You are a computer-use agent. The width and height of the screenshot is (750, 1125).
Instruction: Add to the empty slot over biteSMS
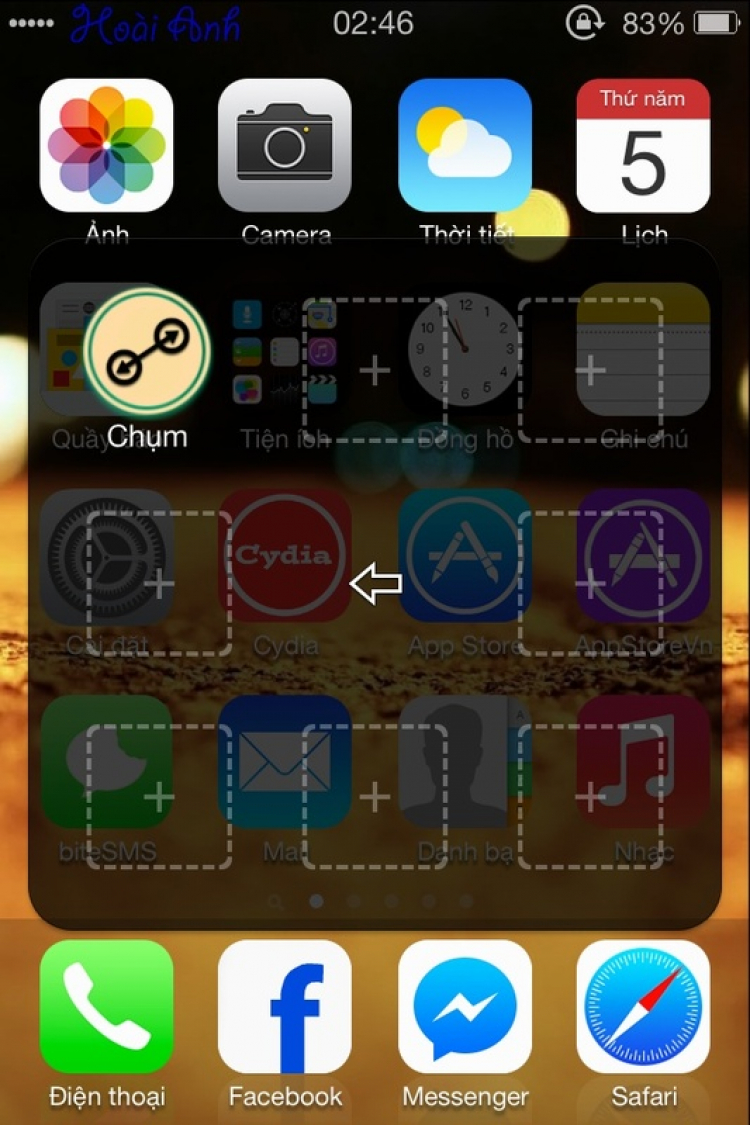[159, 796]
